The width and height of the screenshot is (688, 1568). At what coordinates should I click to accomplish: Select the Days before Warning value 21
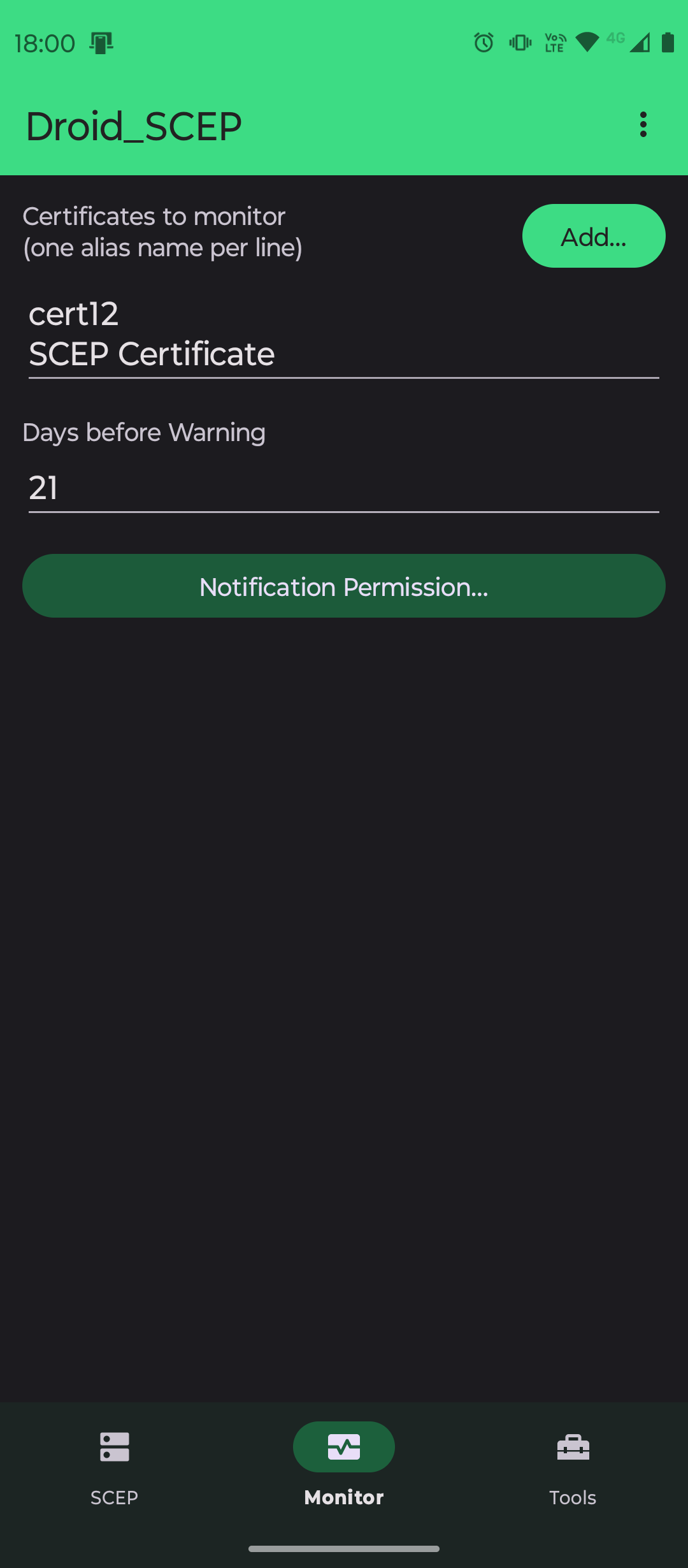click(x=344, y=488)
